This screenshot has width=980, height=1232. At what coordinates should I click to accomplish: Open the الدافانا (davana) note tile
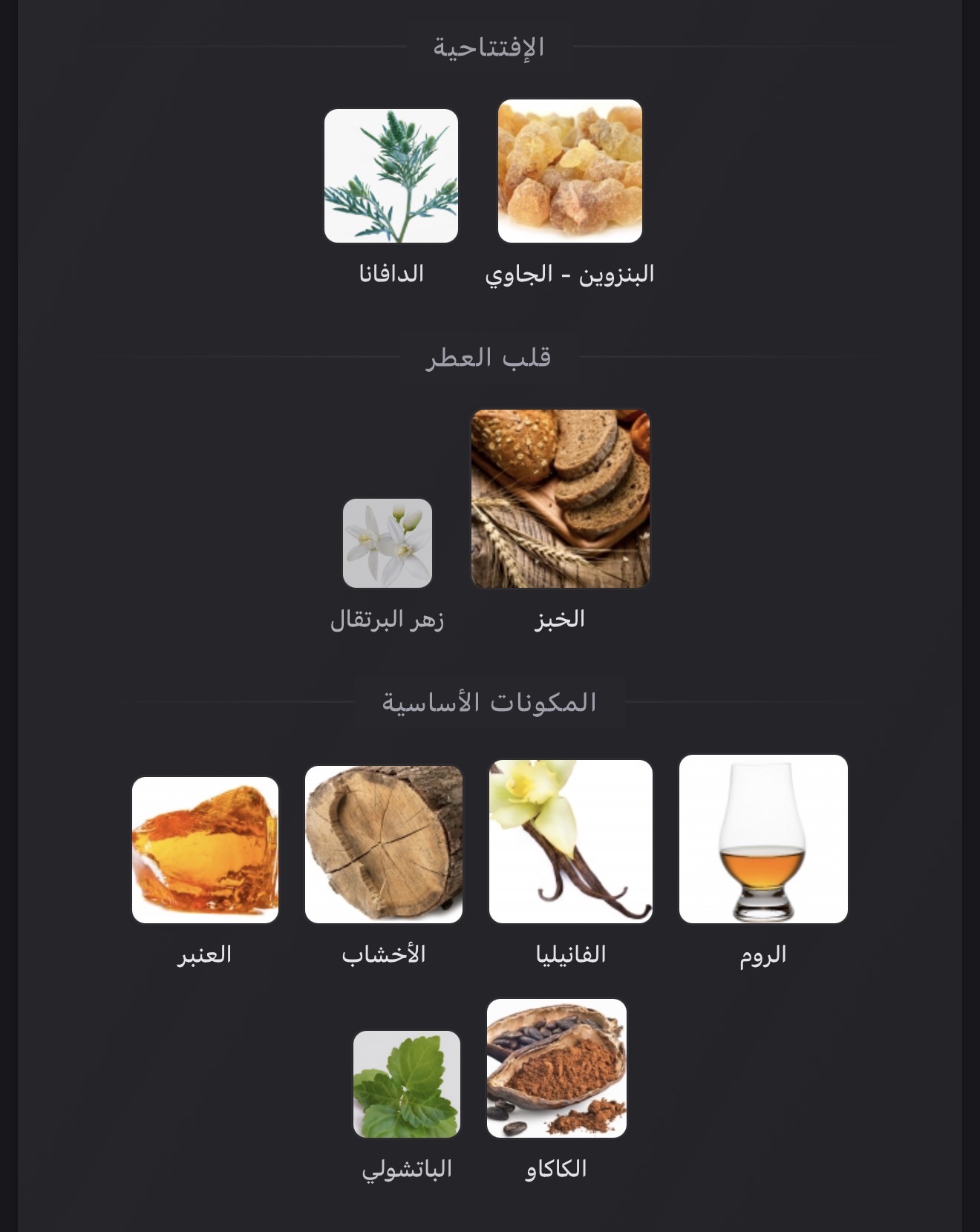391,176
